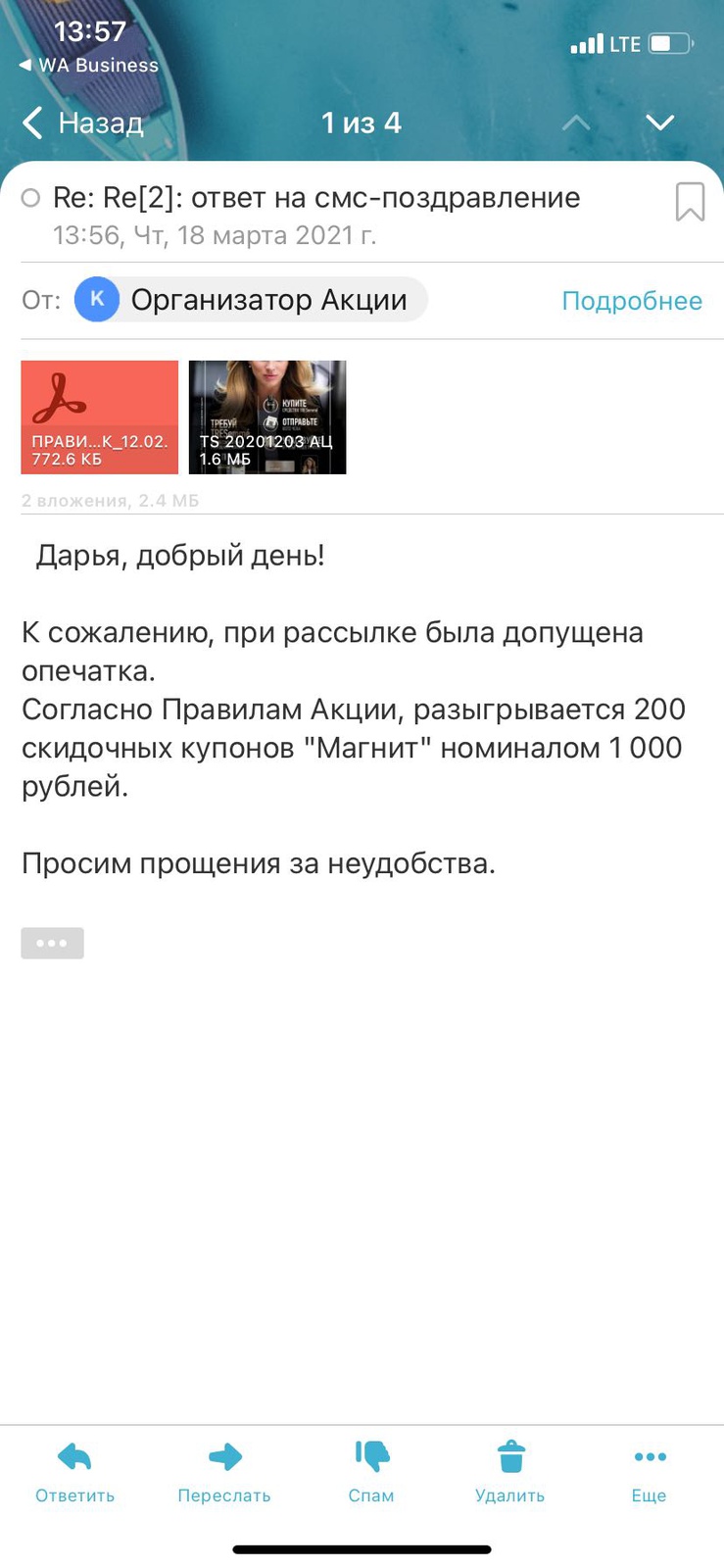Go back using the Назад button
The width and height of the screenshot is (724, 1568).
pyautogui.click(x=82, y=123)
